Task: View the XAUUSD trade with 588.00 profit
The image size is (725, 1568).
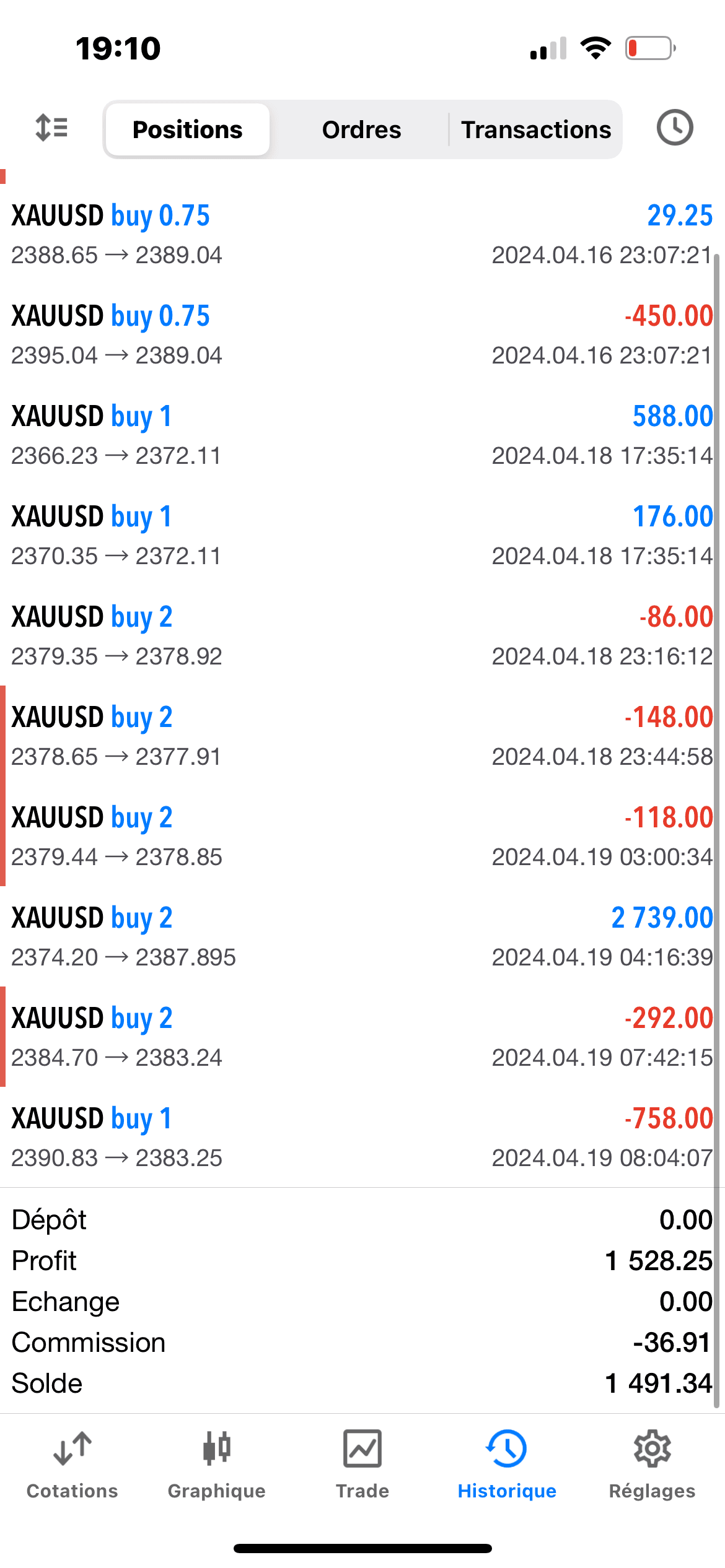Action: (x=362, y=435)
